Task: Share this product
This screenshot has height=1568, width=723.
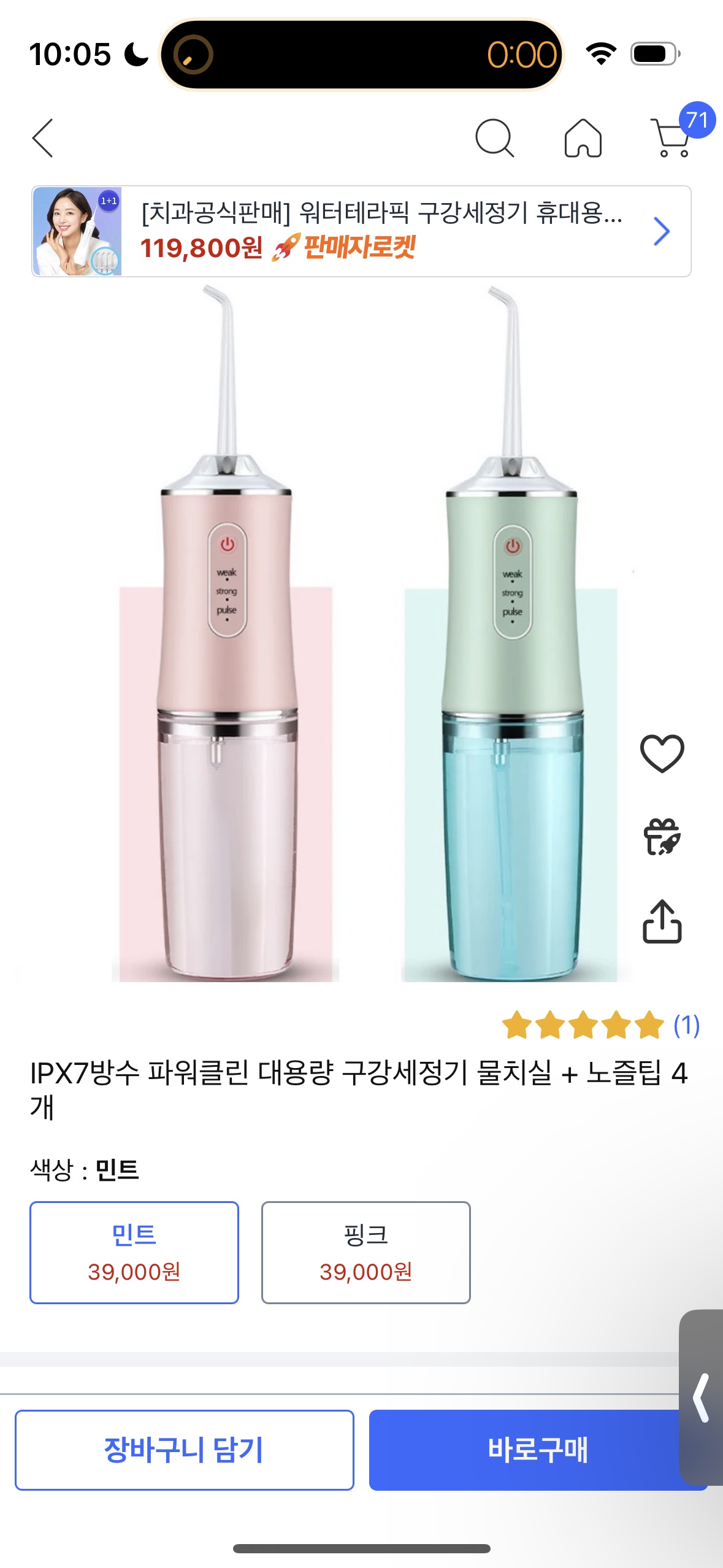Action: (x=662, y=921)
